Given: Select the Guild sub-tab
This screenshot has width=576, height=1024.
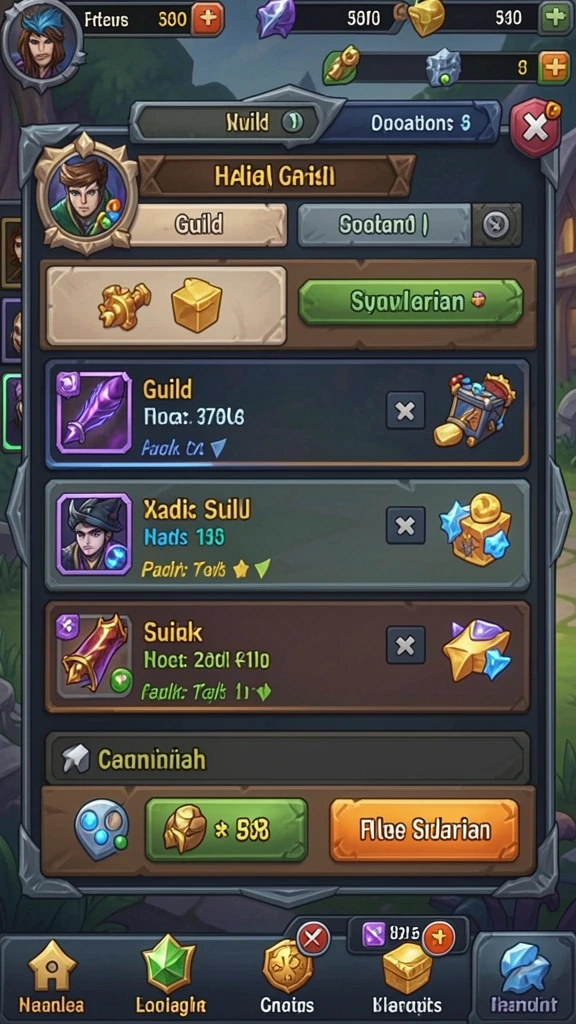Looking at the screenshot, I should tap(199, 225).
